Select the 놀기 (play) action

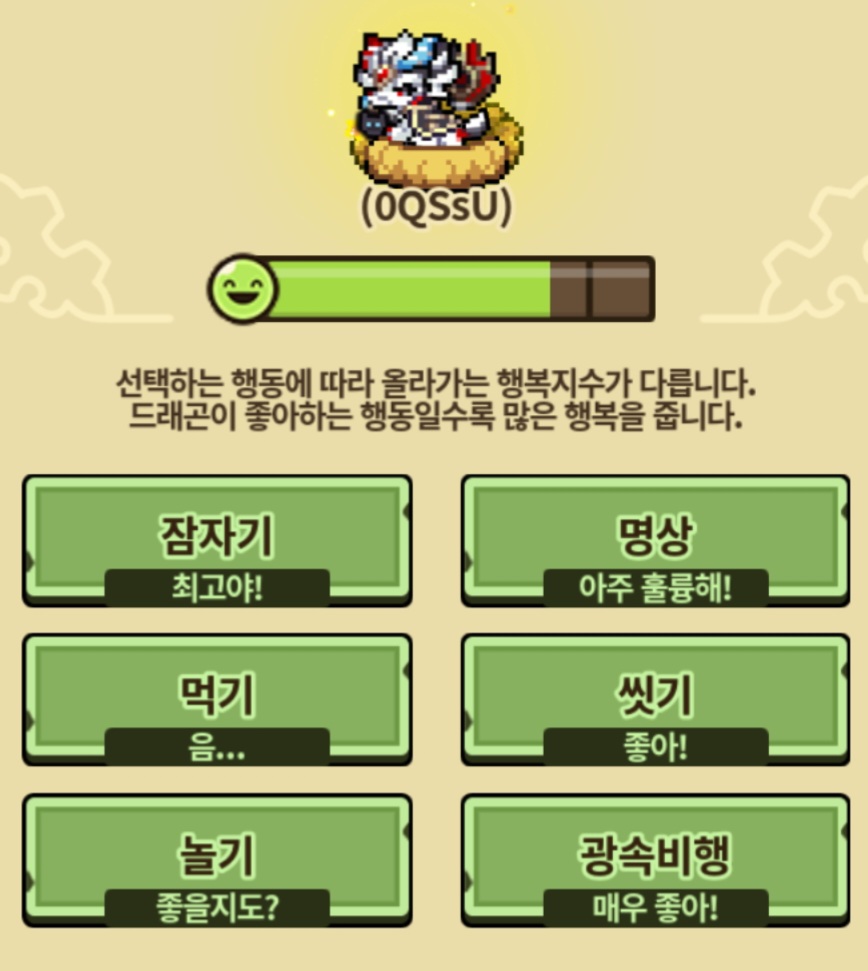pyautogui.click(x=217, y=860)
